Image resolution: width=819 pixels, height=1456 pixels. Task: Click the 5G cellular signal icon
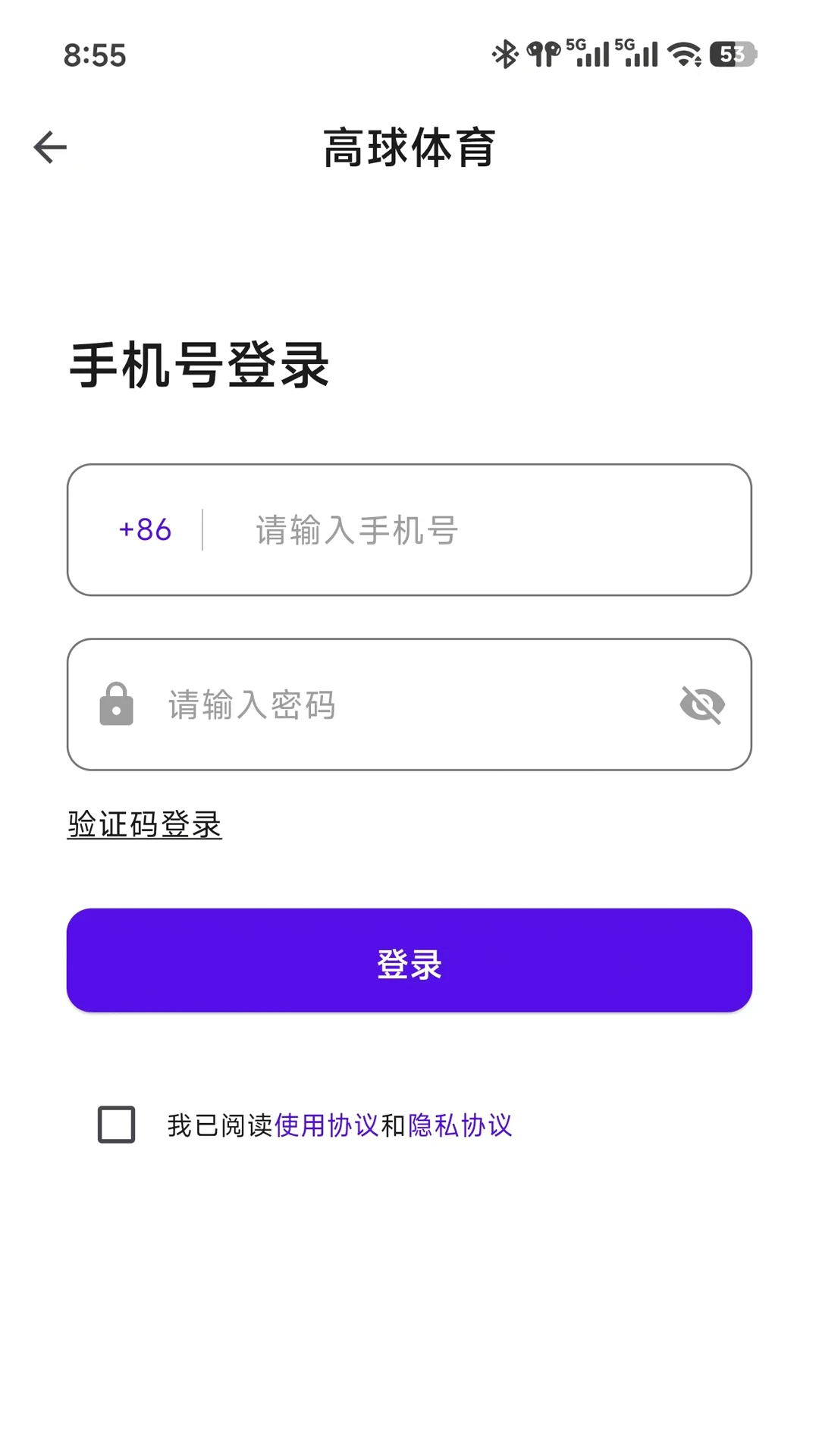pyautogui.click(x=591, y=53)
